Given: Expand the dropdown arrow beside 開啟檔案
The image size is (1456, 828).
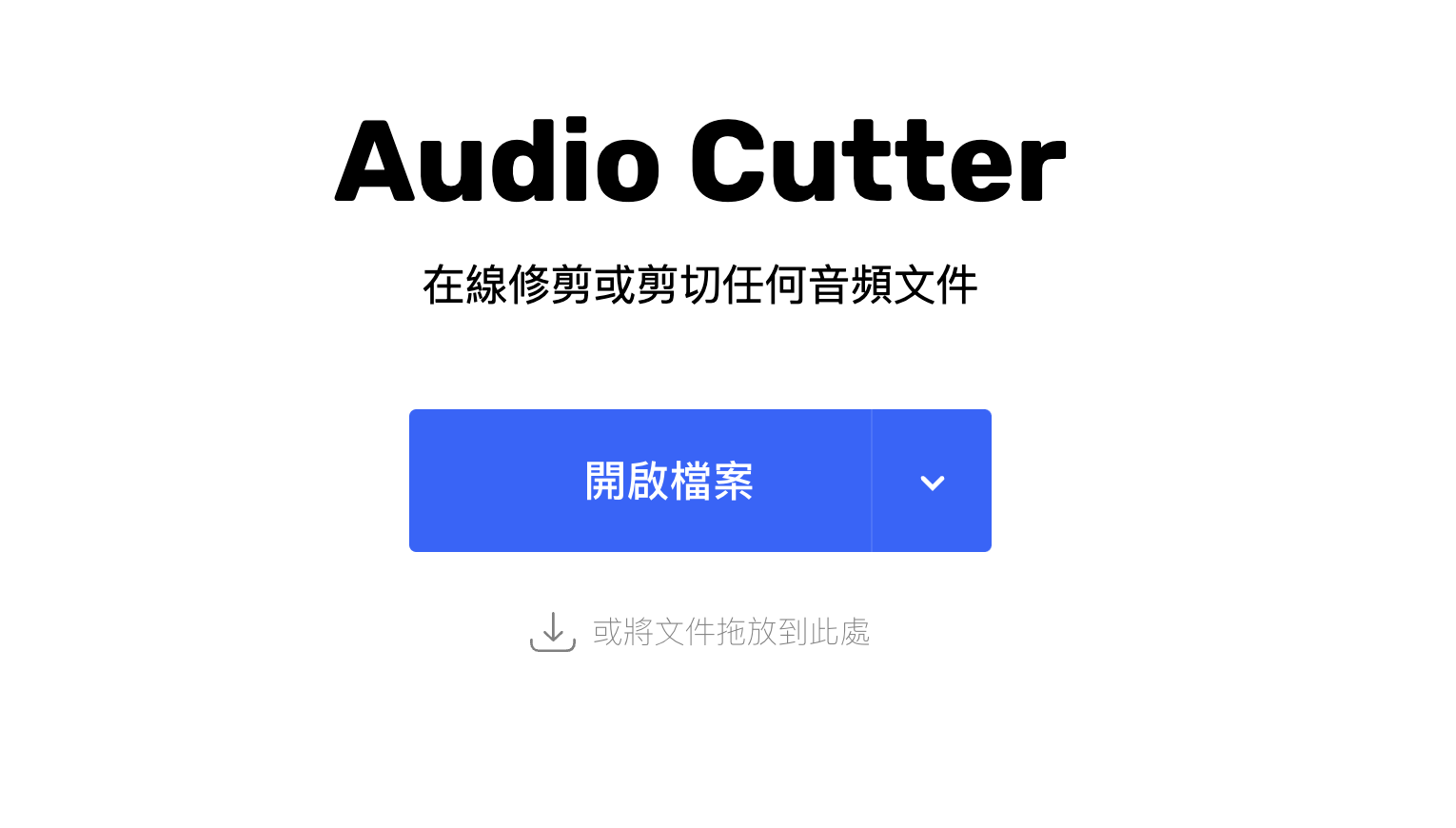Looking at the screenshot, I should 932,482.
